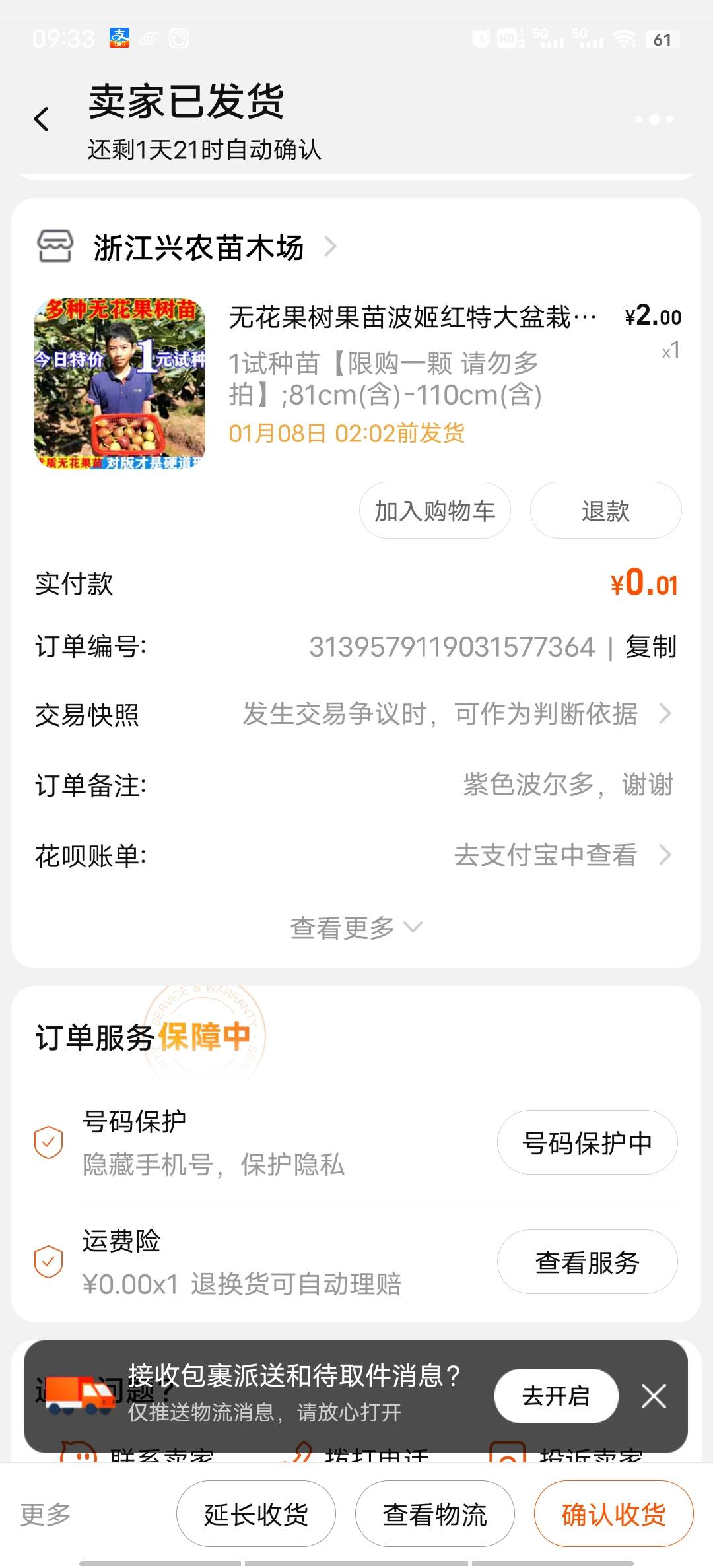
Task: Open the 交易快照 transaction snapshot row
Action: 356,714
